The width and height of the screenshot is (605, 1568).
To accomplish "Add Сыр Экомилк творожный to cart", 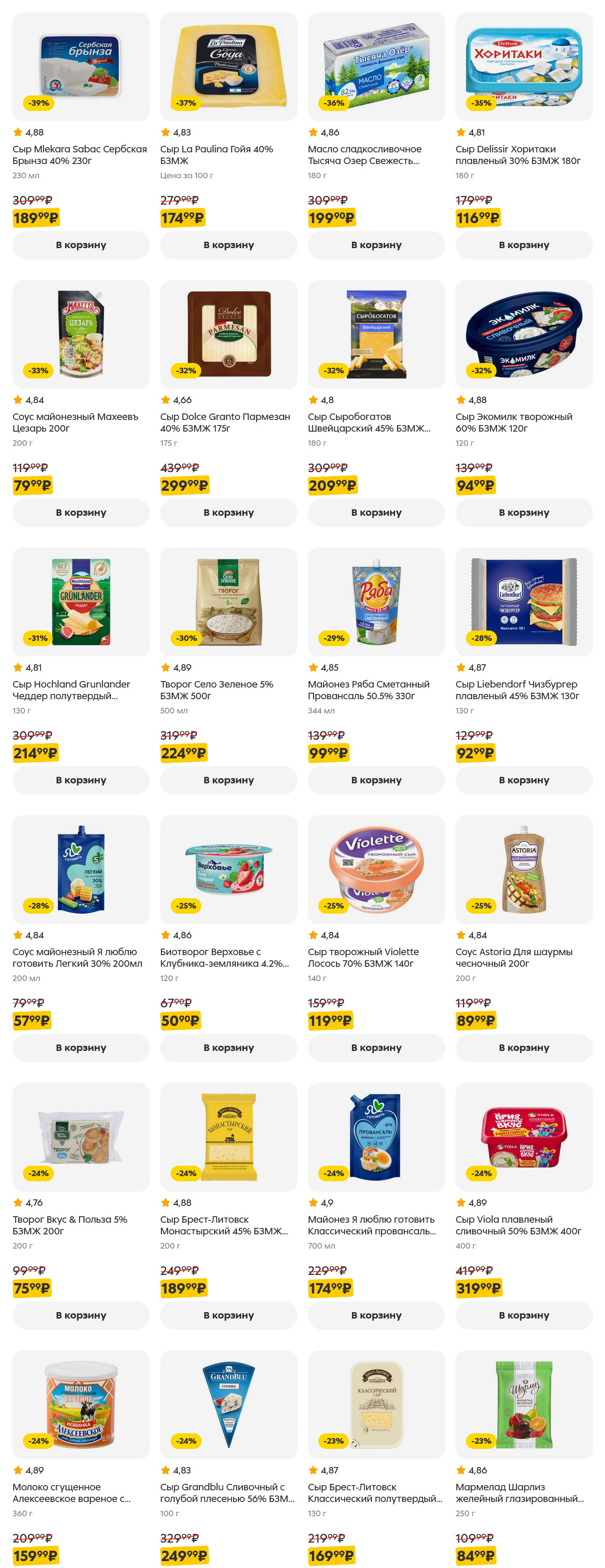I will (x=523, y=512).
